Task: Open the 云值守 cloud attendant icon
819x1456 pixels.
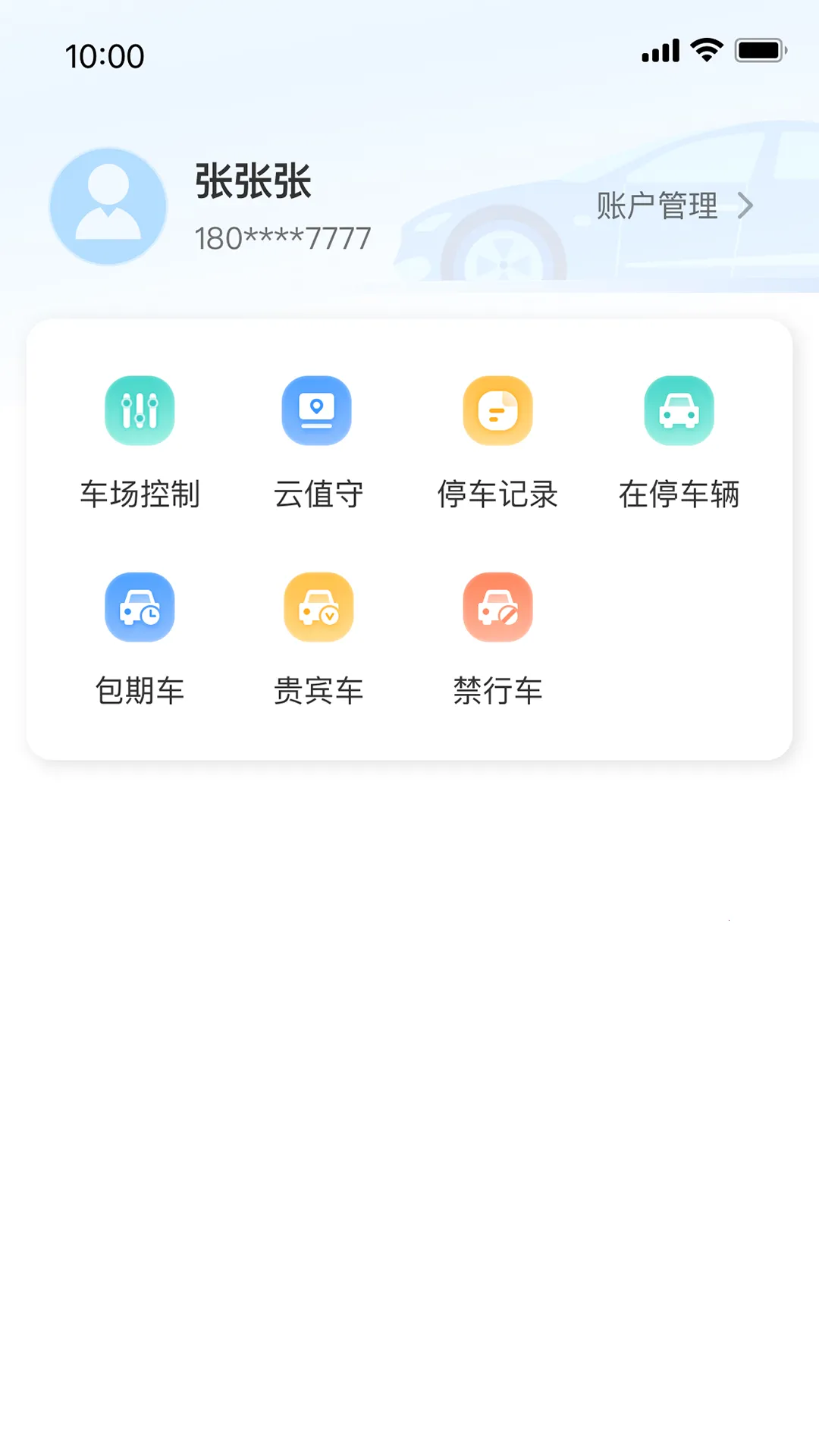Action: 318,409
